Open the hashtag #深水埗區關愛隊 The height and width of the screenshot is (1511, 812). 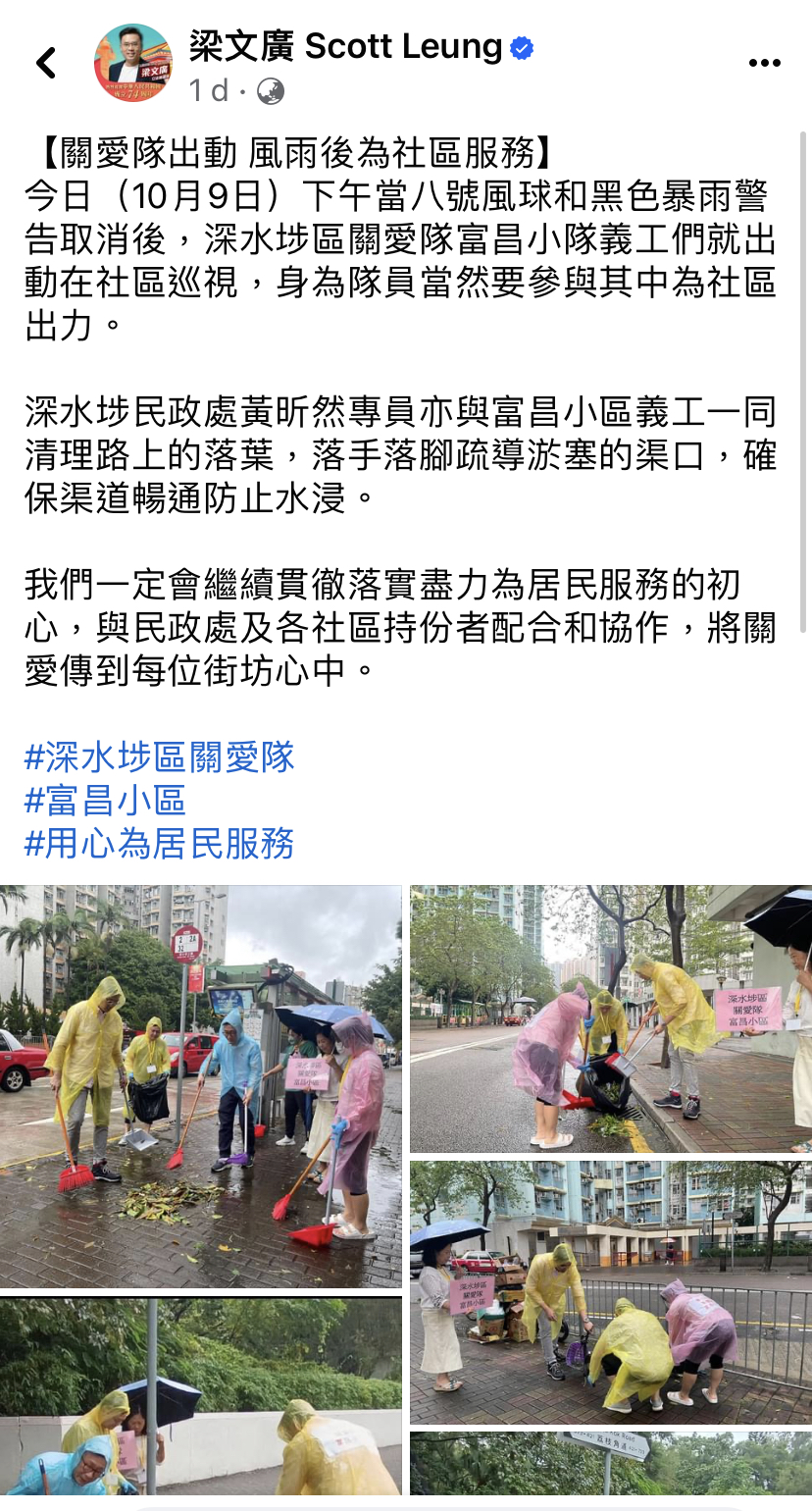click(160, 757)
